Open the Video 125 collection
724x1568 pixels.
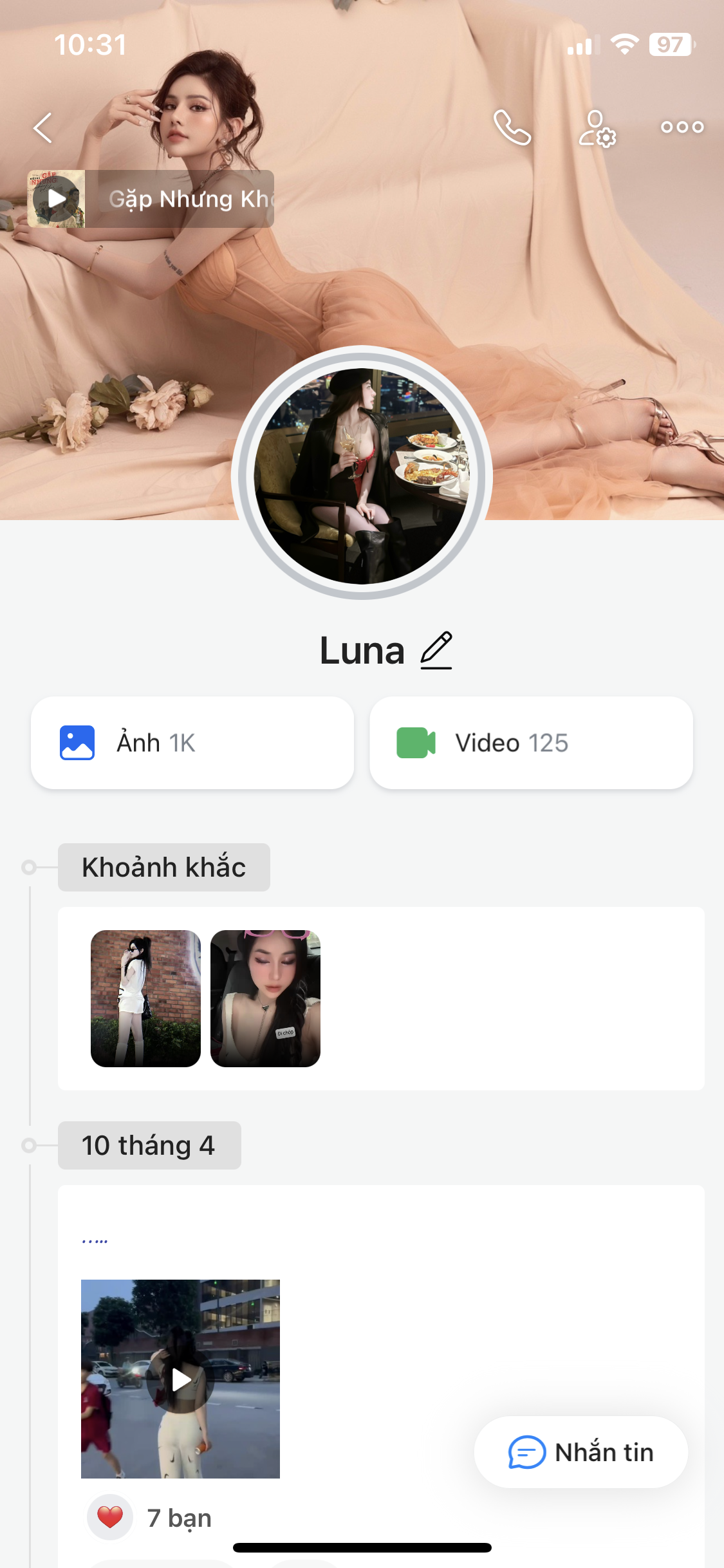tap(531, 743)
